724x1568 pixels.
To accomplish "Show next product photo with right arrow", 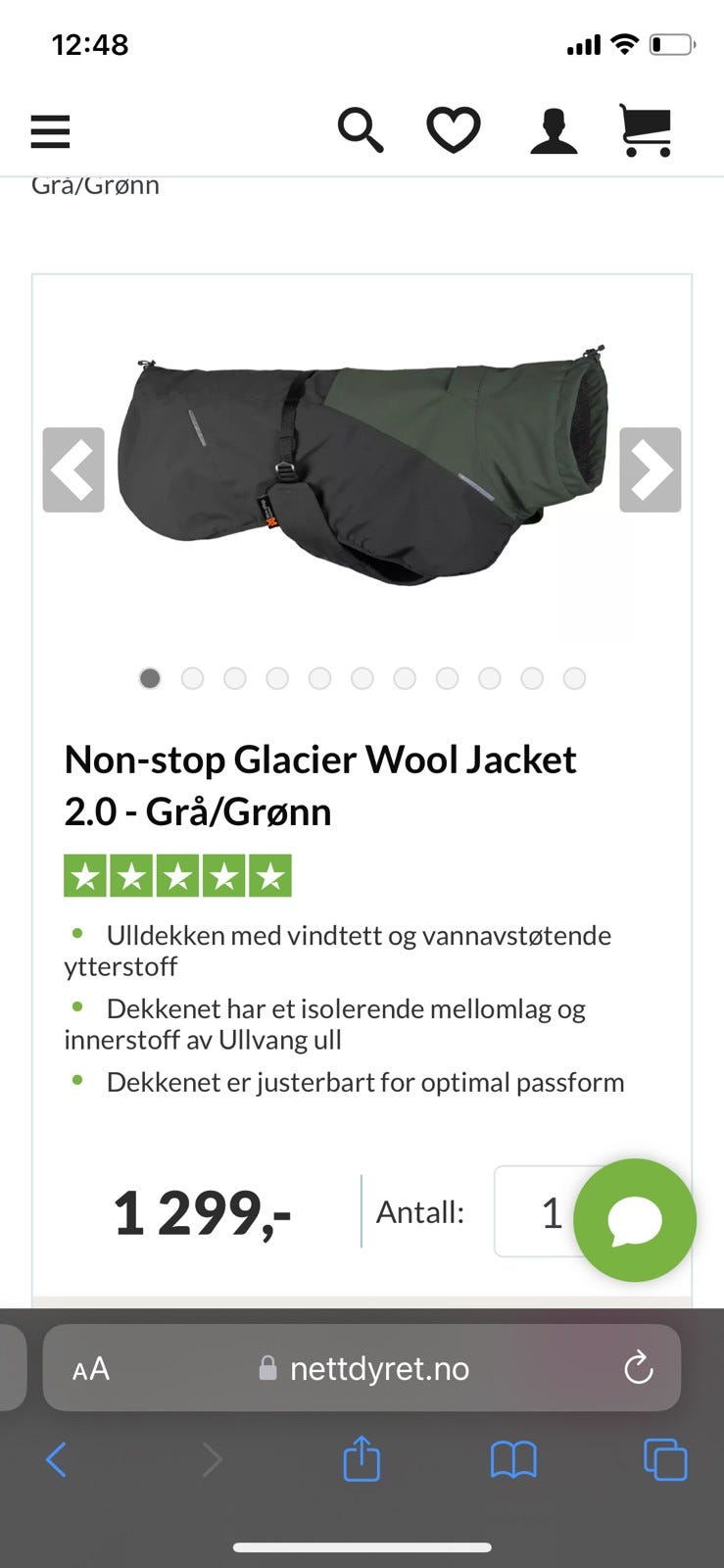I will [x=651, y=470].
